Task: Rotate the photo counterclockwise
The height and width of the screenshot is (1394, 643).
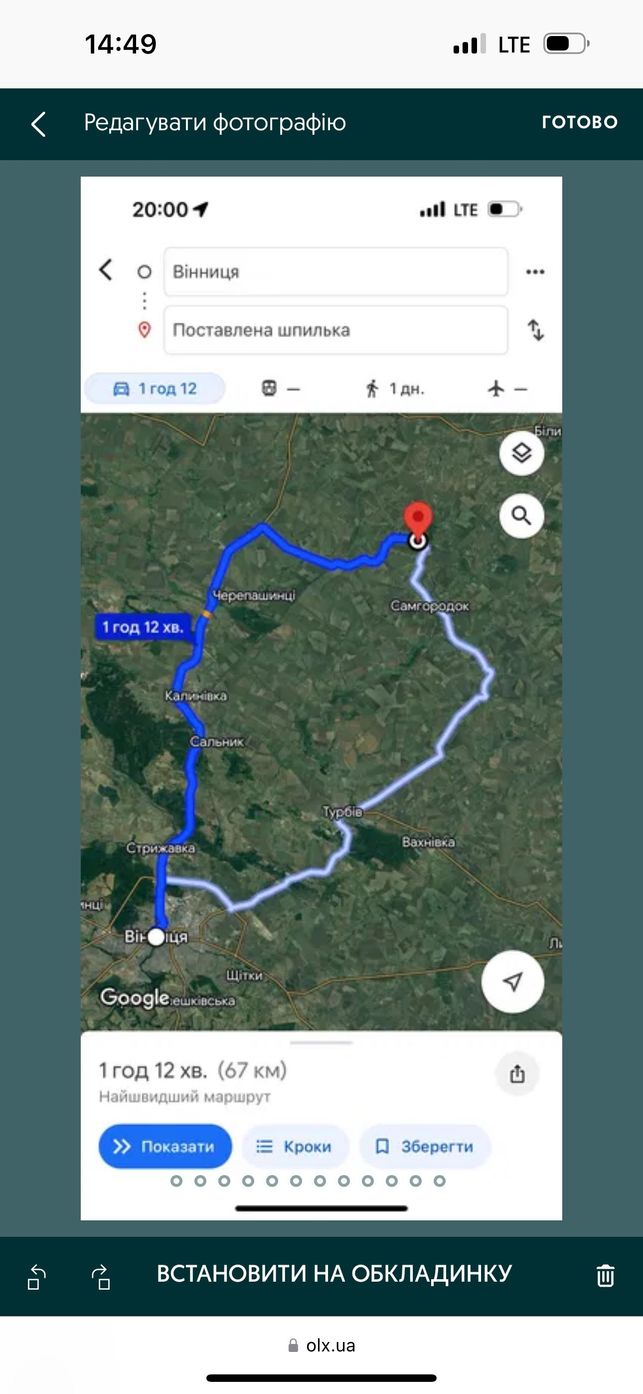Action: [37, 1276]
